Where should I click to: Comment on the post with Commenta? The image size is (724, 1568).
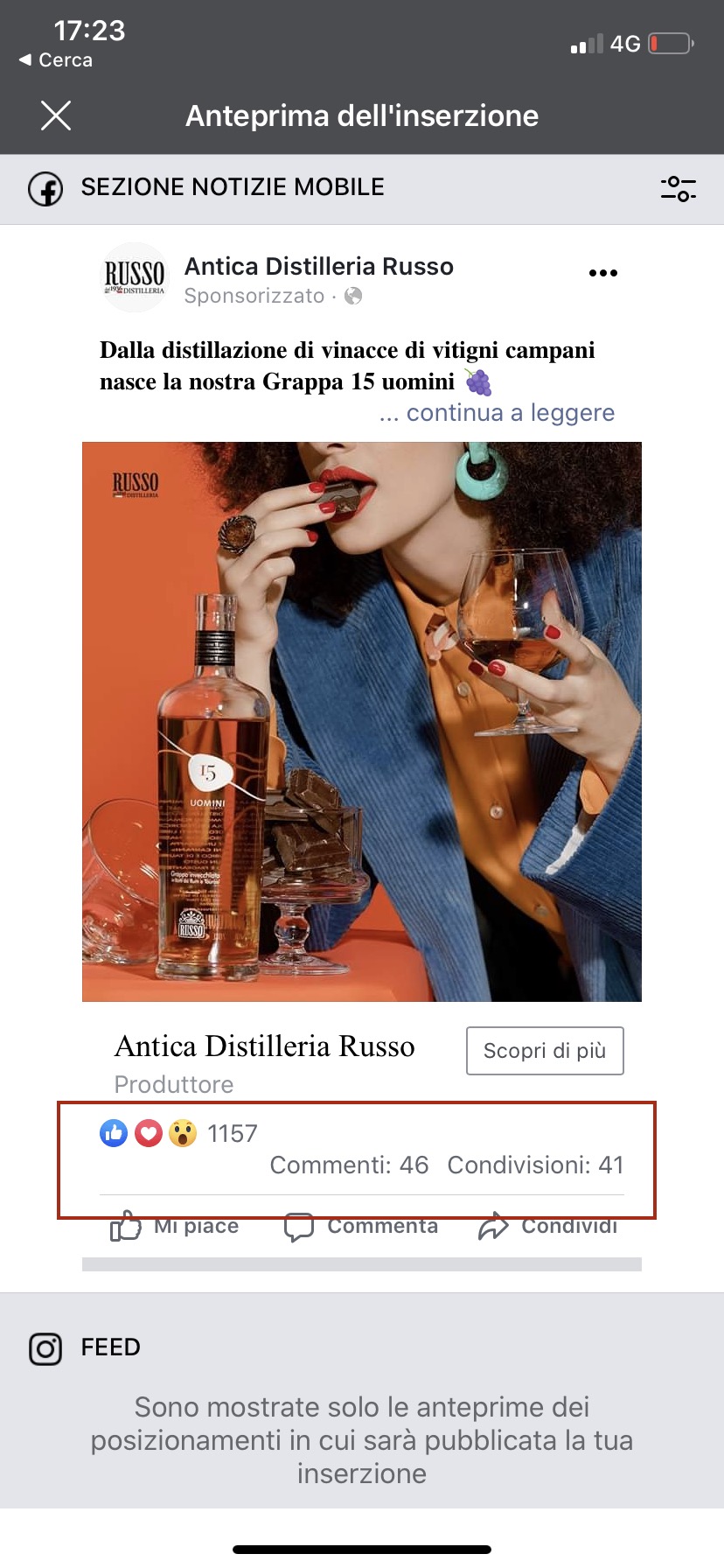[361, 1227]
